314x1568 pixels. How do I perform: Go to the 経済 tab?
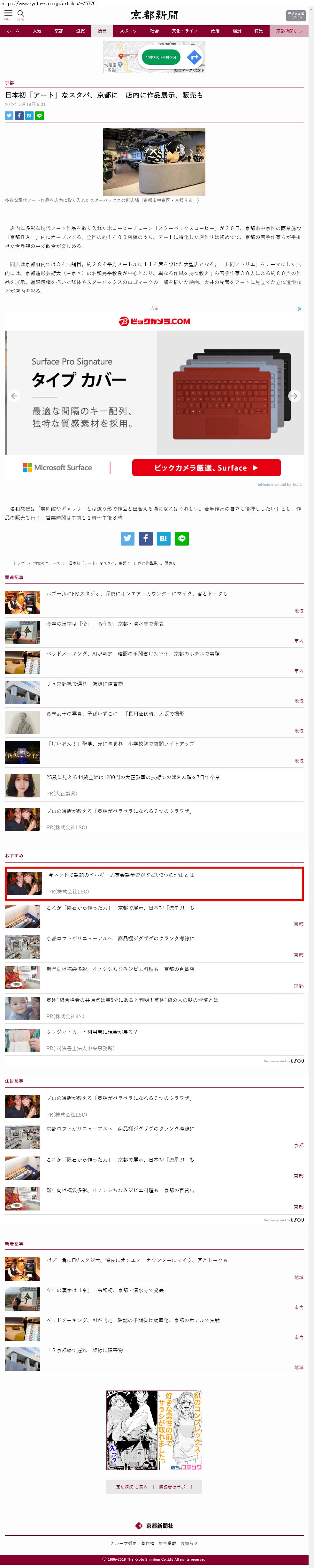tap(237, 31)
